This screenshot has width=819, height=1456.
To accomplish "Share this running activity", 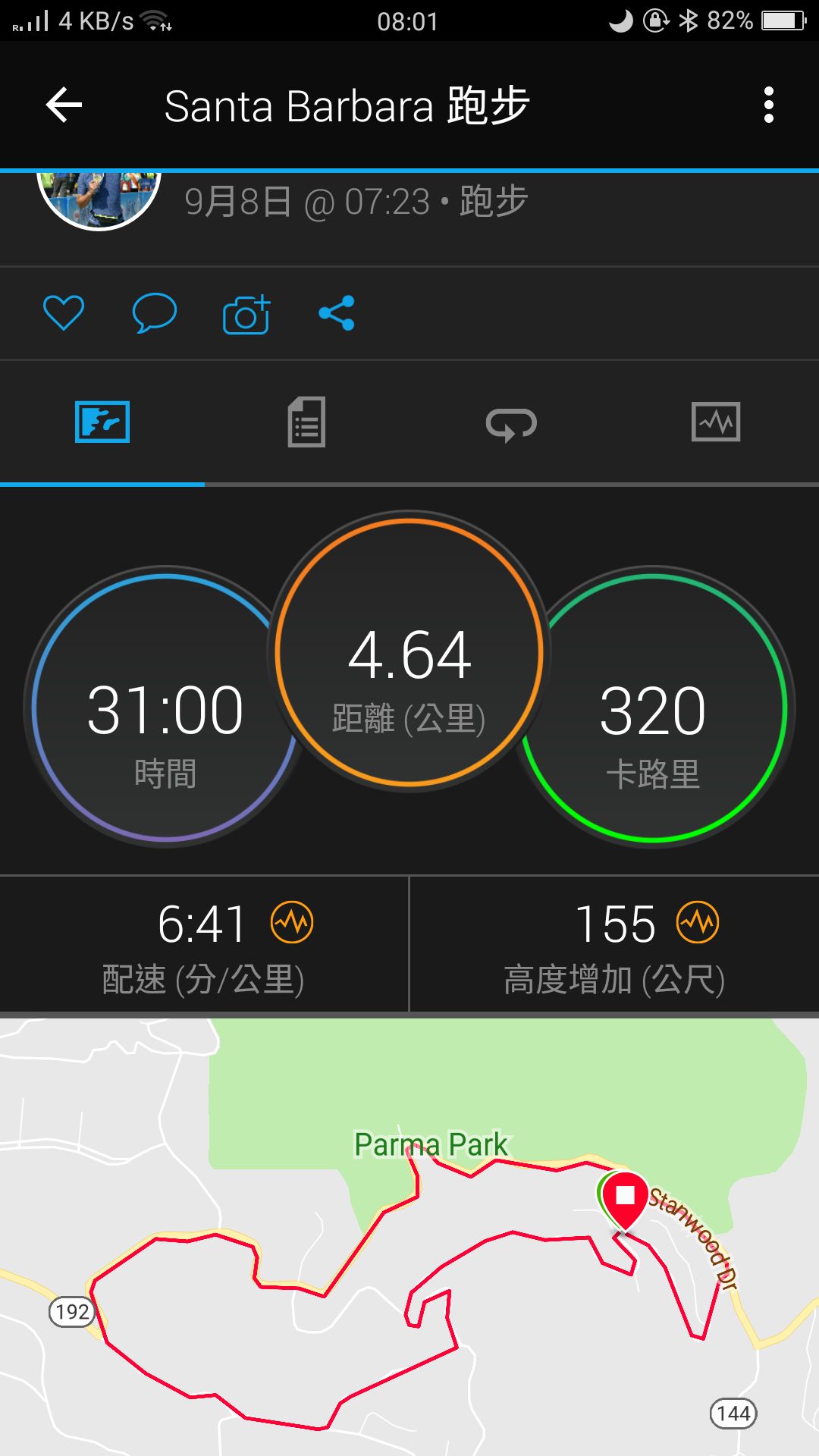I will point(337,312).
